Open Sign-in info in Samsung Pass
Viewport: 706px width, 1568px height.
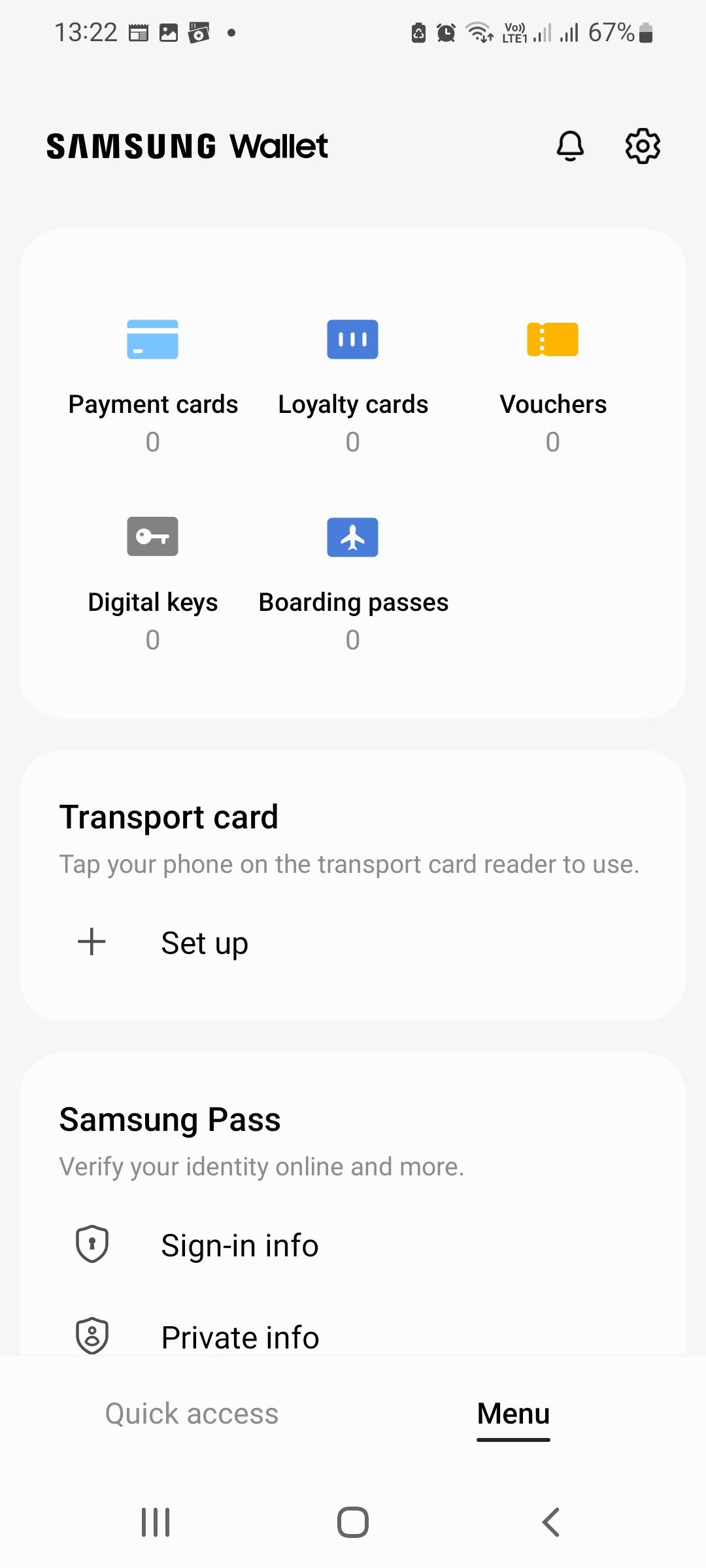pos(239,1245)
